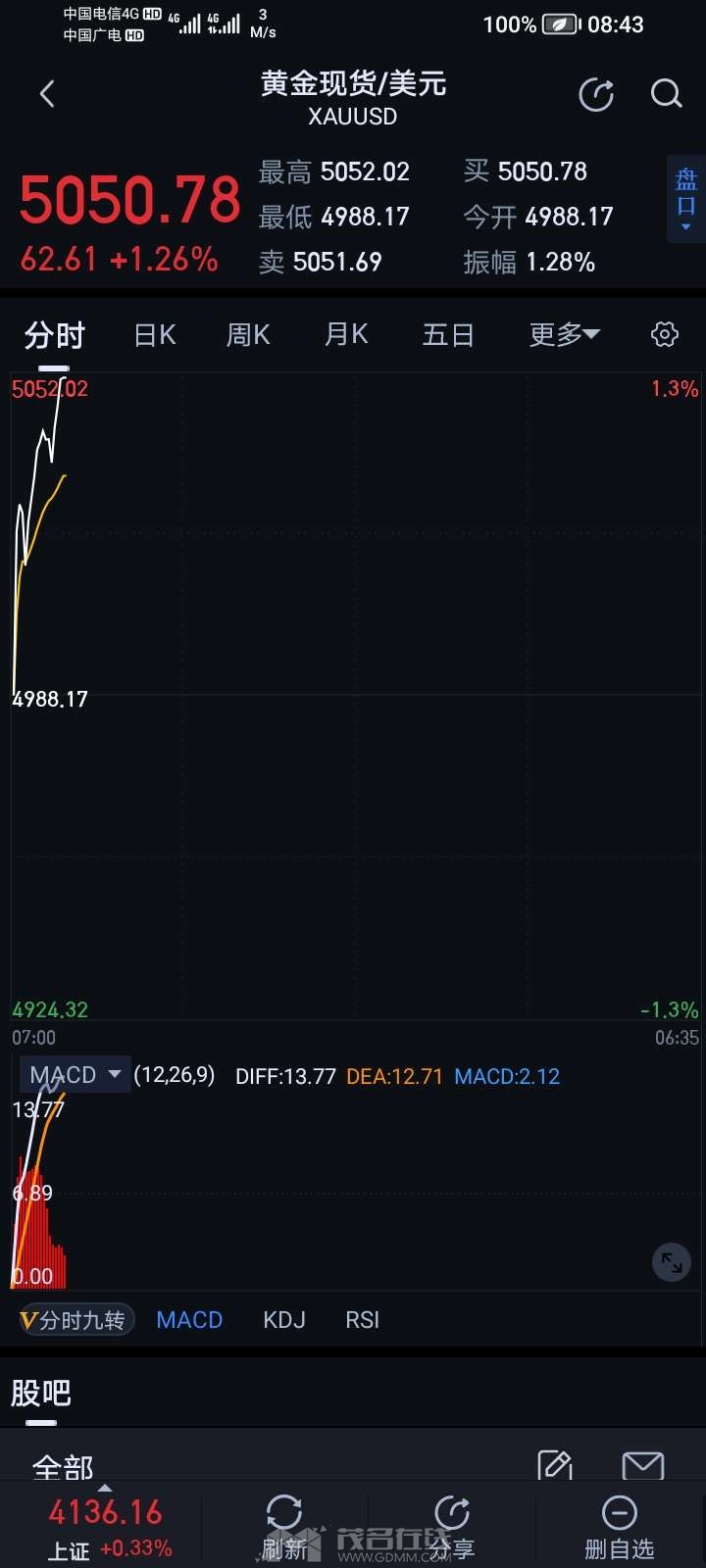Screen dimensions: 706x1568
Task: Open the 更多 chart periods dropdown
Action: click(564, 335)
